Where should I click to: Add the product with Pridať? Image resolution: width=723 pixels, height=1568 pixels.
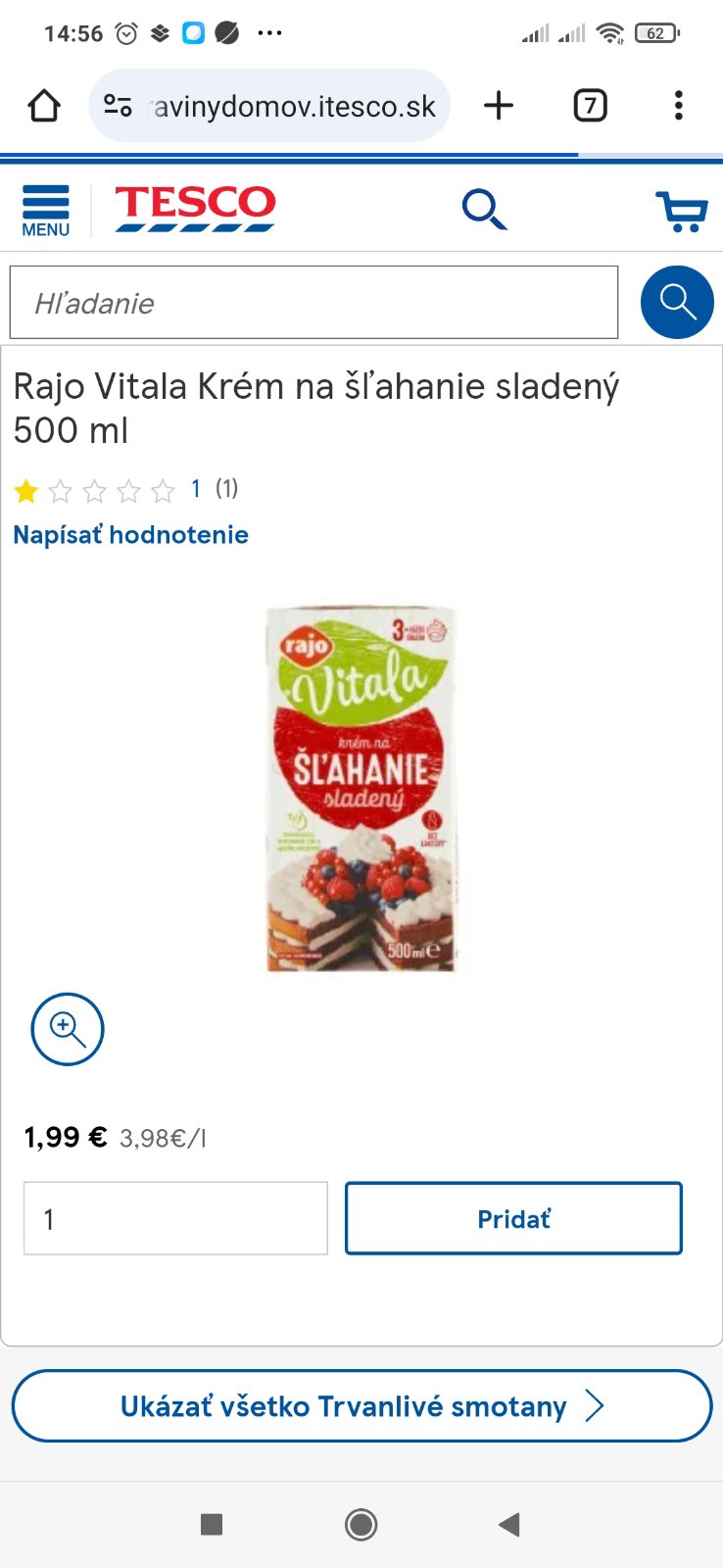point(513,1218)
